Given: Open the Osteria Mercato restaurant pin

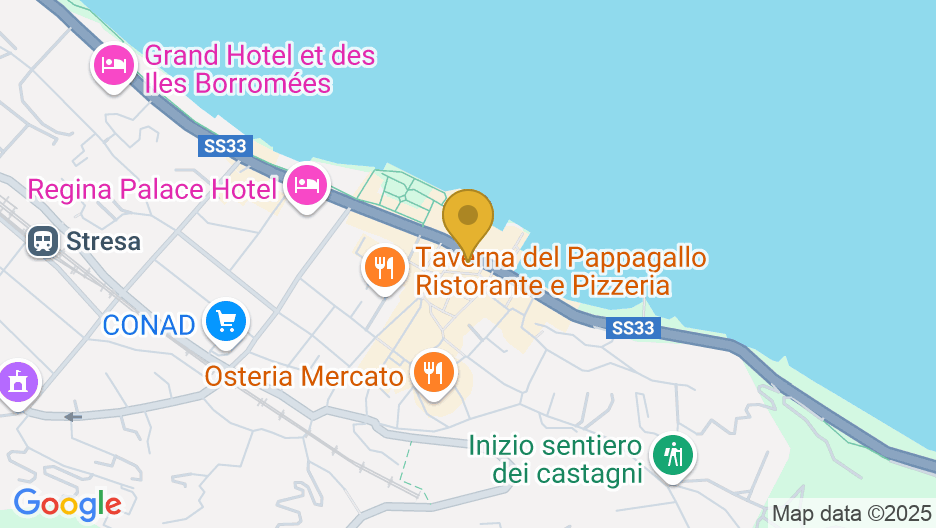Looking at the screenshot, I should point(433,373).
